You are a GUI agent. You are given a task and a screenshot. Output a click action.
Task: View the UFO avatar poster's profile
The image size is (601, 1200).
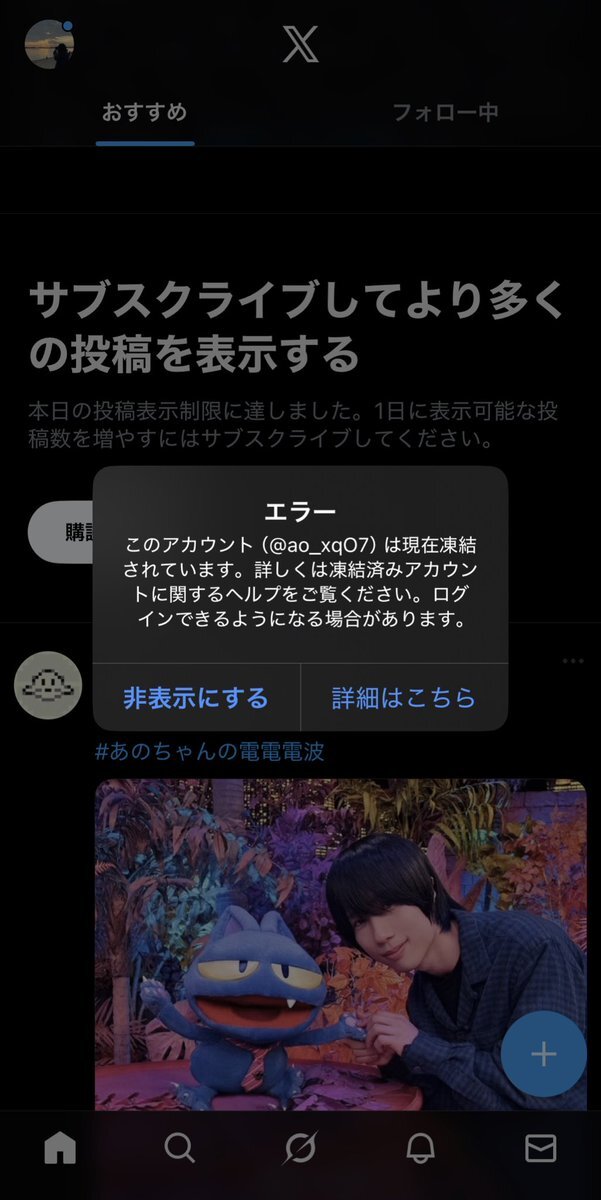point(48,685)
